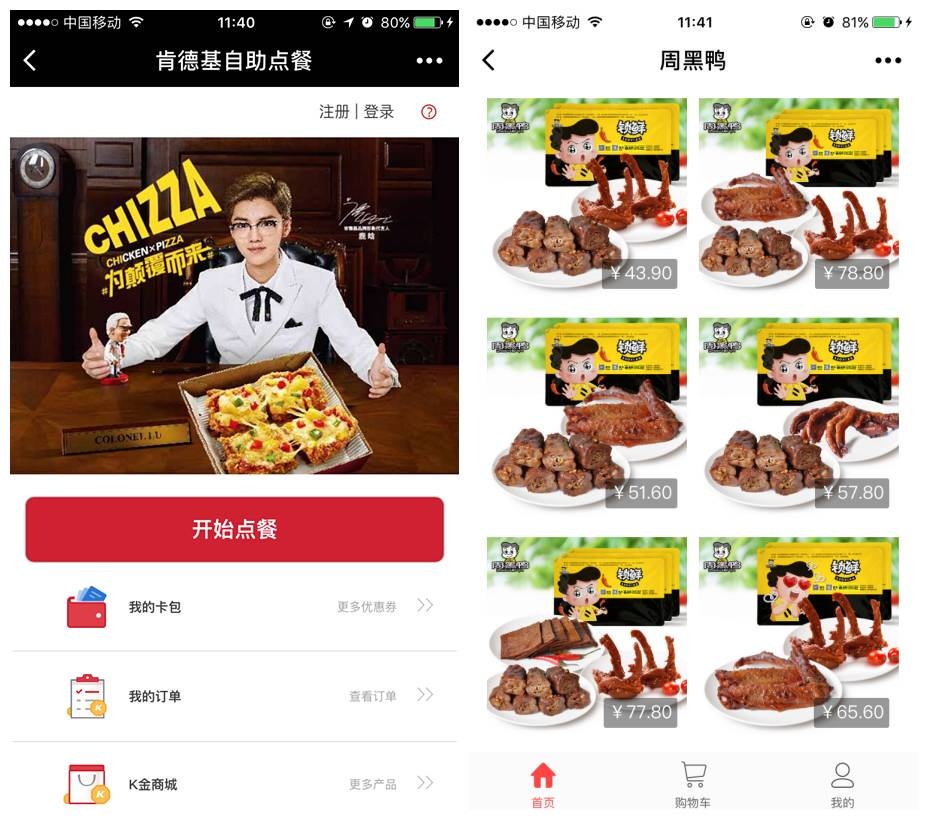Open 我的卡包 row

pos(234,607)
